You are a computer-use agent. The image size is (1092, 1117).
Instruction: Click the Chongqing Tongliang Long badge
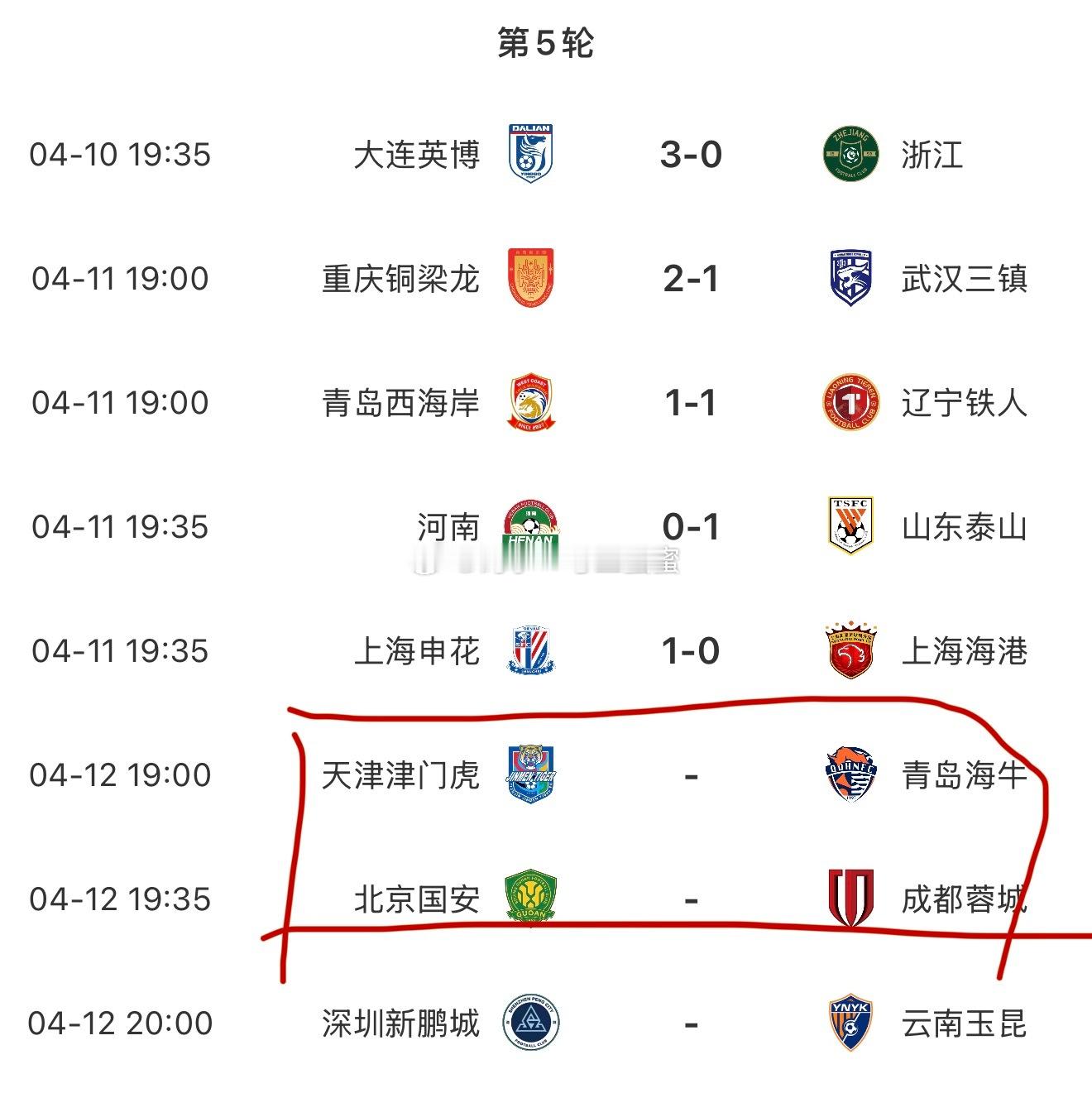[x=530, y=278]
